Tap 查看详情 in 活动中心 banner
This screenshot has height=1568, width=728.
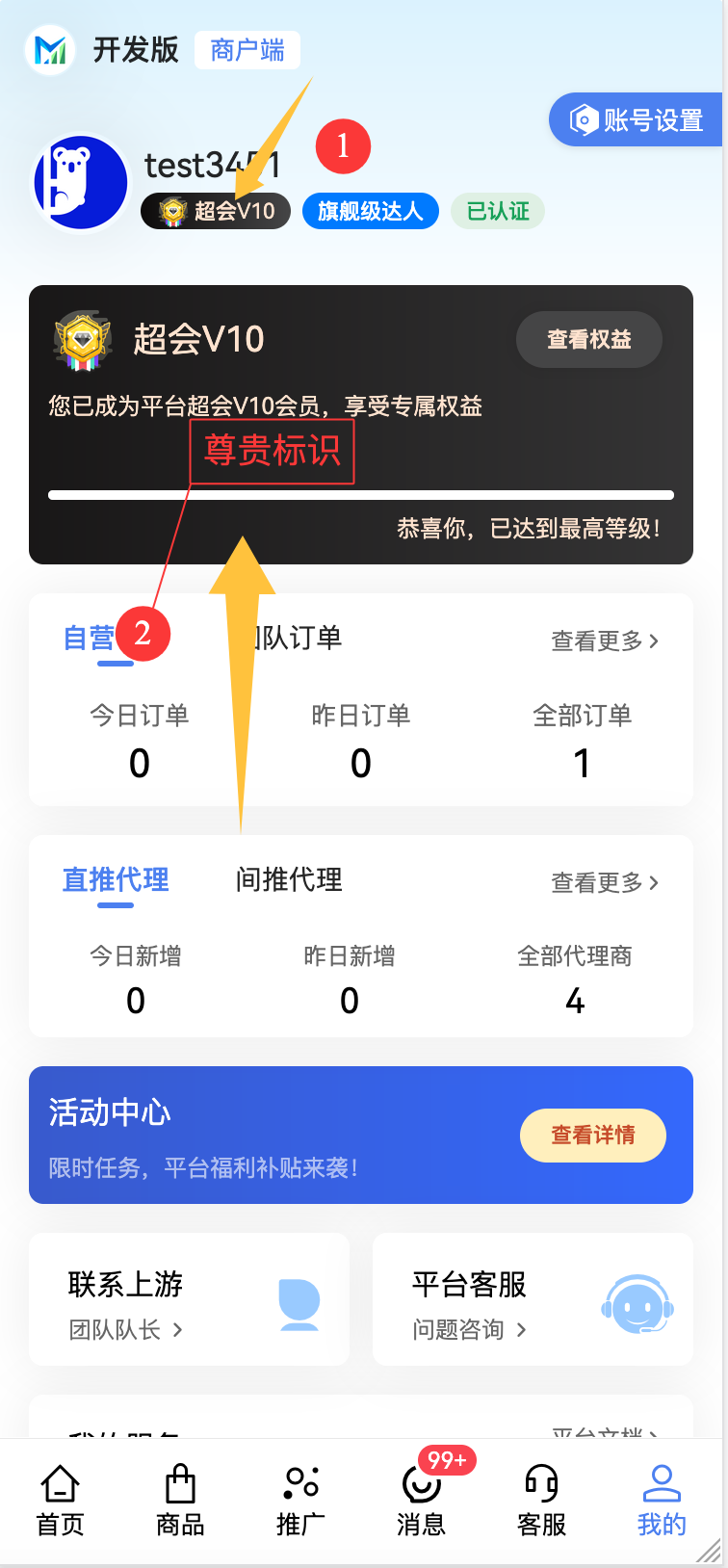pos(592,1136)
